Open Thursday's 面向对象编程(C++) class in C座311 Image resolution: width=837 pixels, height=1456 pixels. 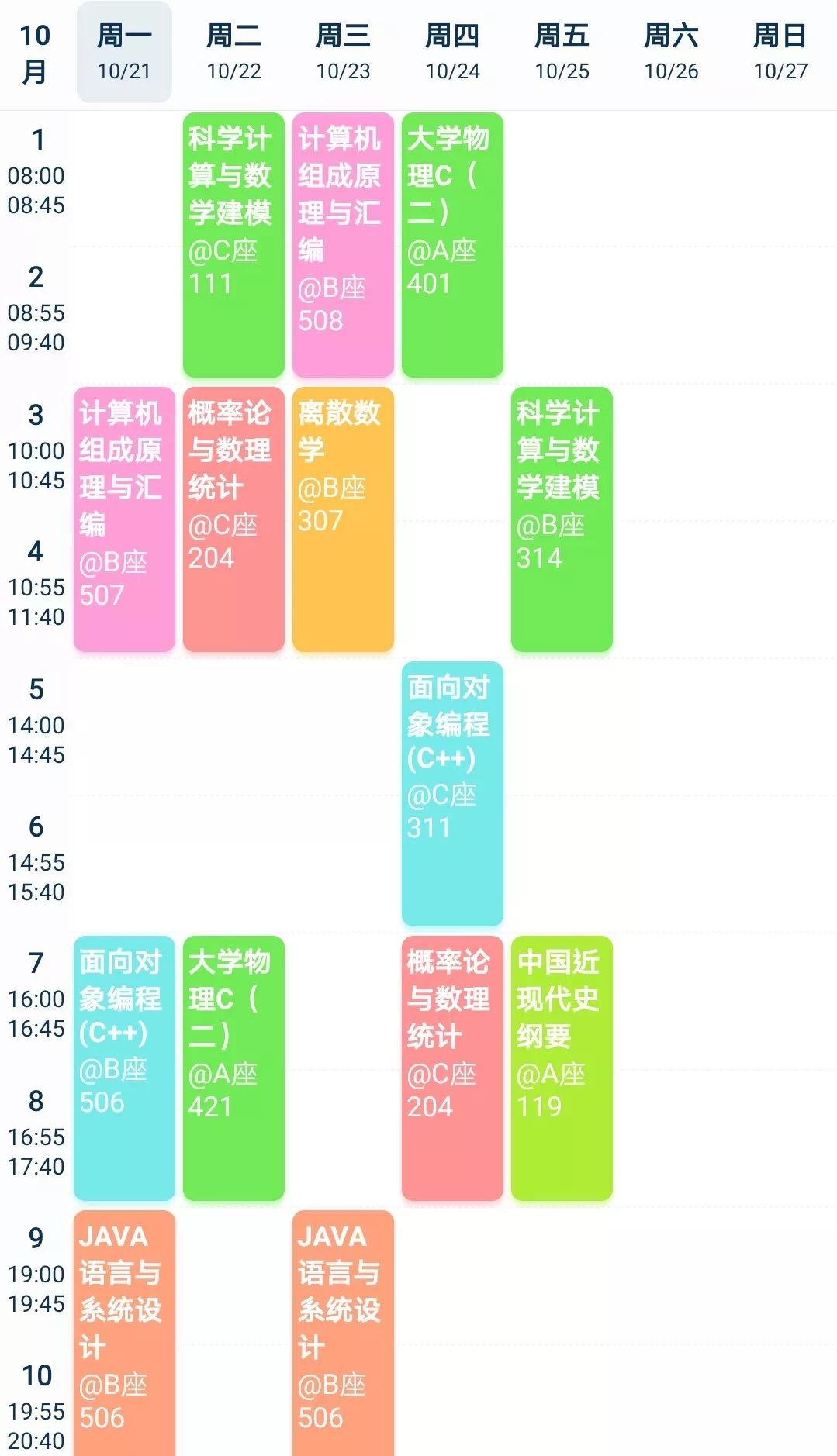click(x=452, y=794)
